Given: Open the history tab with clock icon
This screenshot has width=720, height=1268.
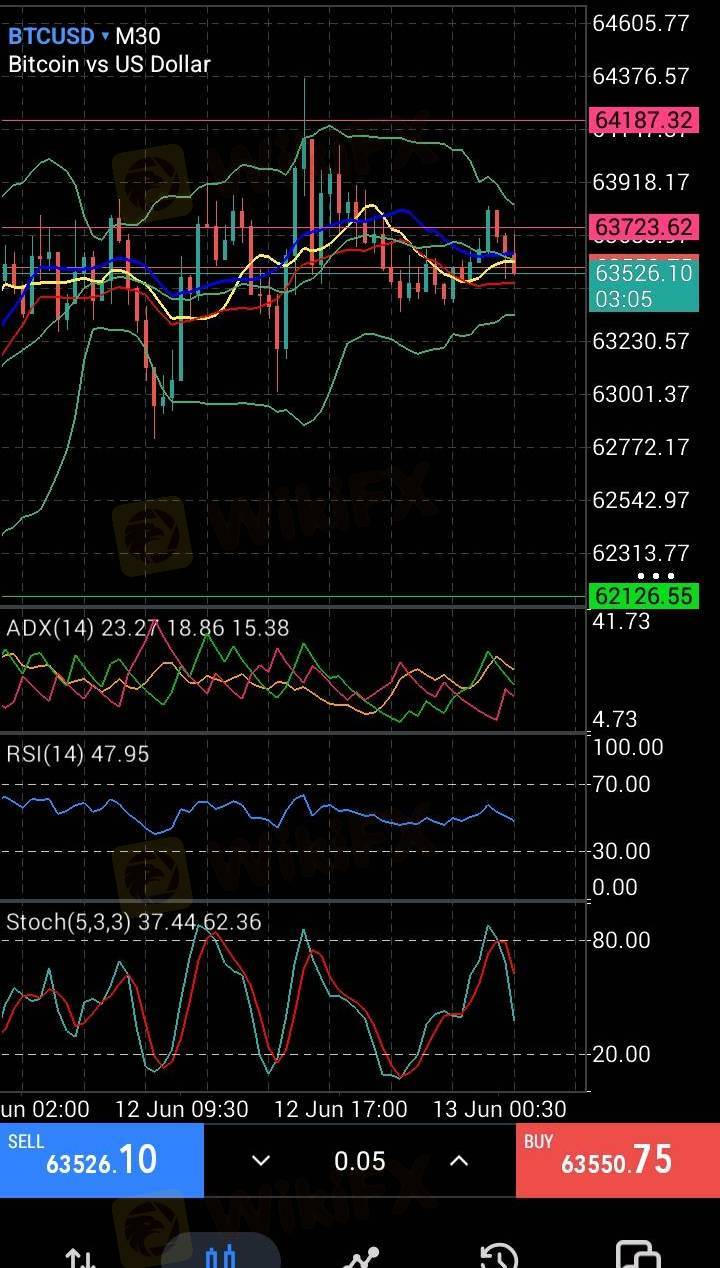Looking at the screenshot, I should (498, 1256).
